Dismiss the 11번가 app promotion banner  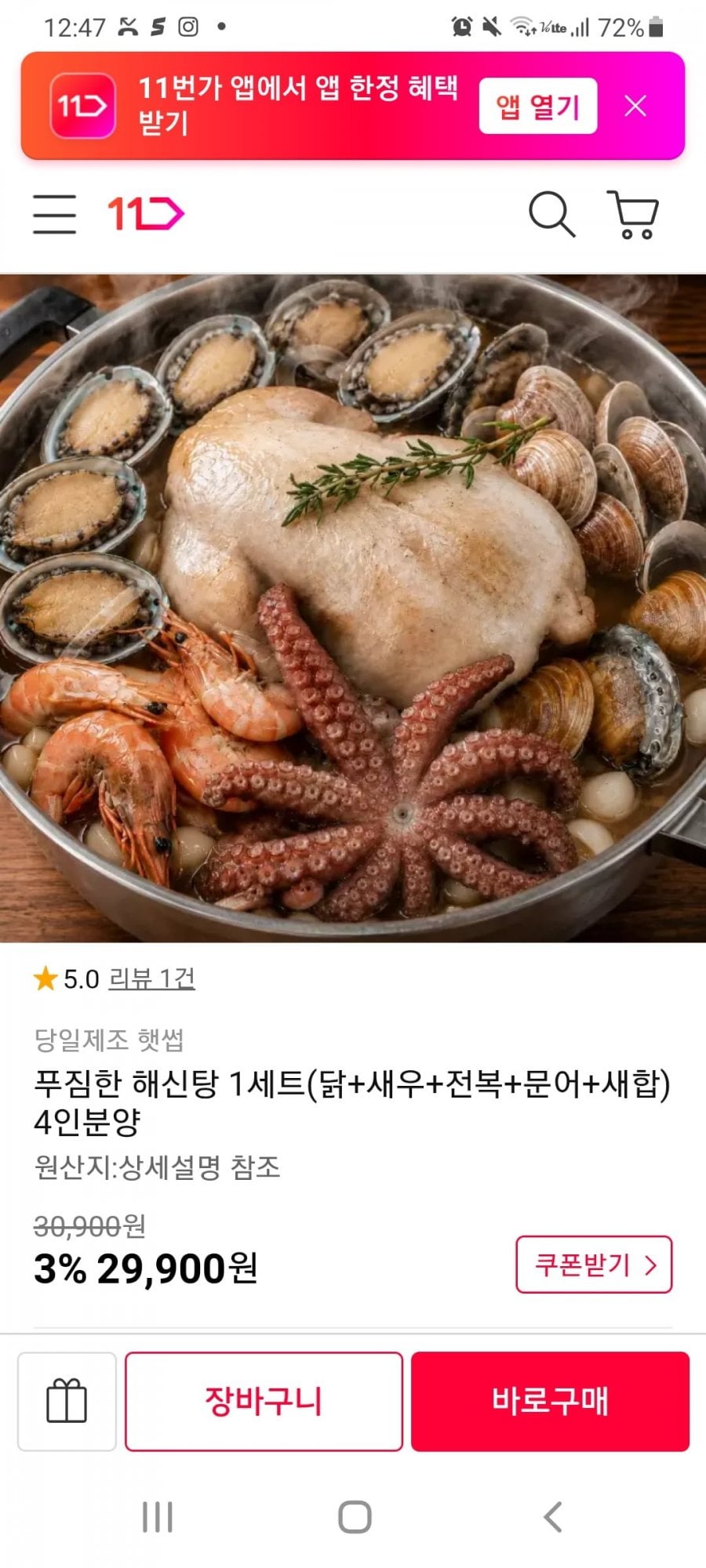[635, 106]
